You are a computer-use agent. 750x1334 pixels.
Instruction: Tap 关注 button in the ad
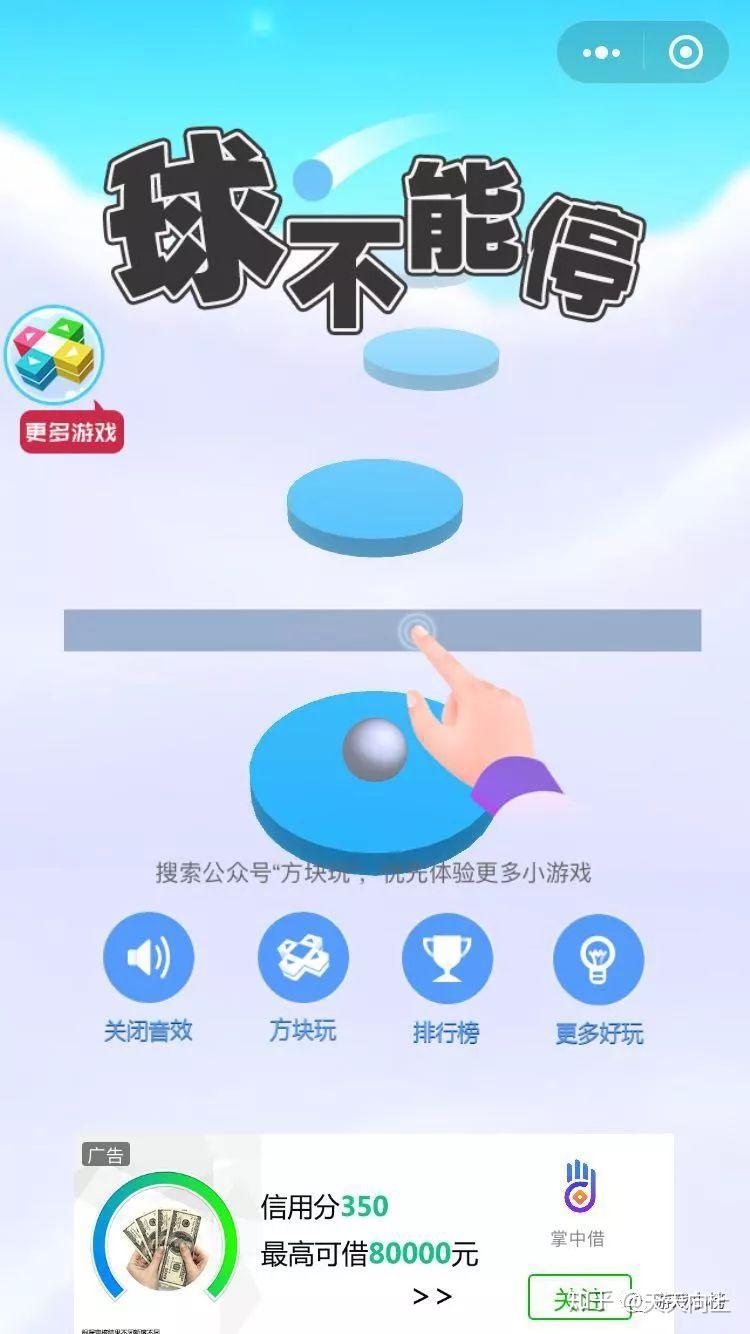(579, 1298)
